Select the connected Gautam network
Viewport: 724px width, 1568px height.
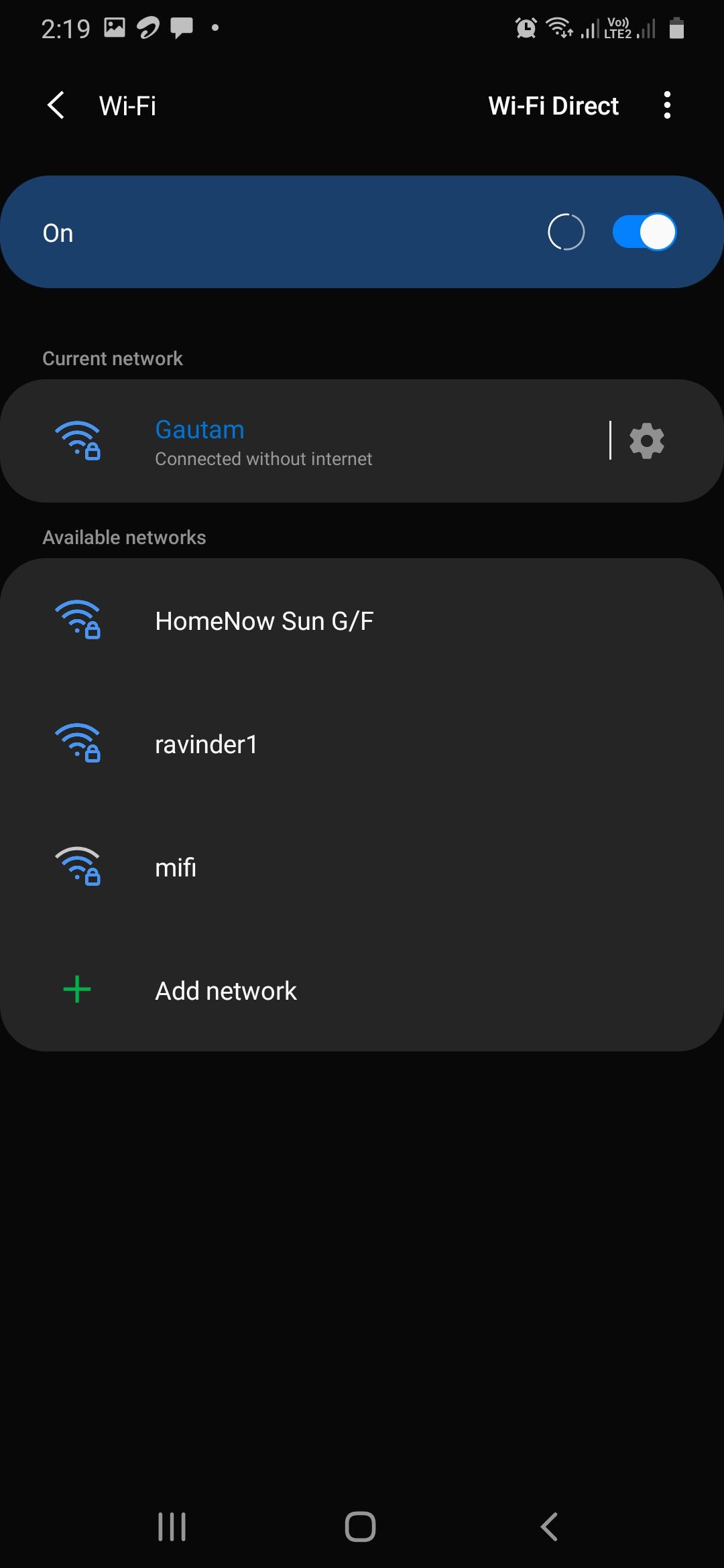(302, 441)
